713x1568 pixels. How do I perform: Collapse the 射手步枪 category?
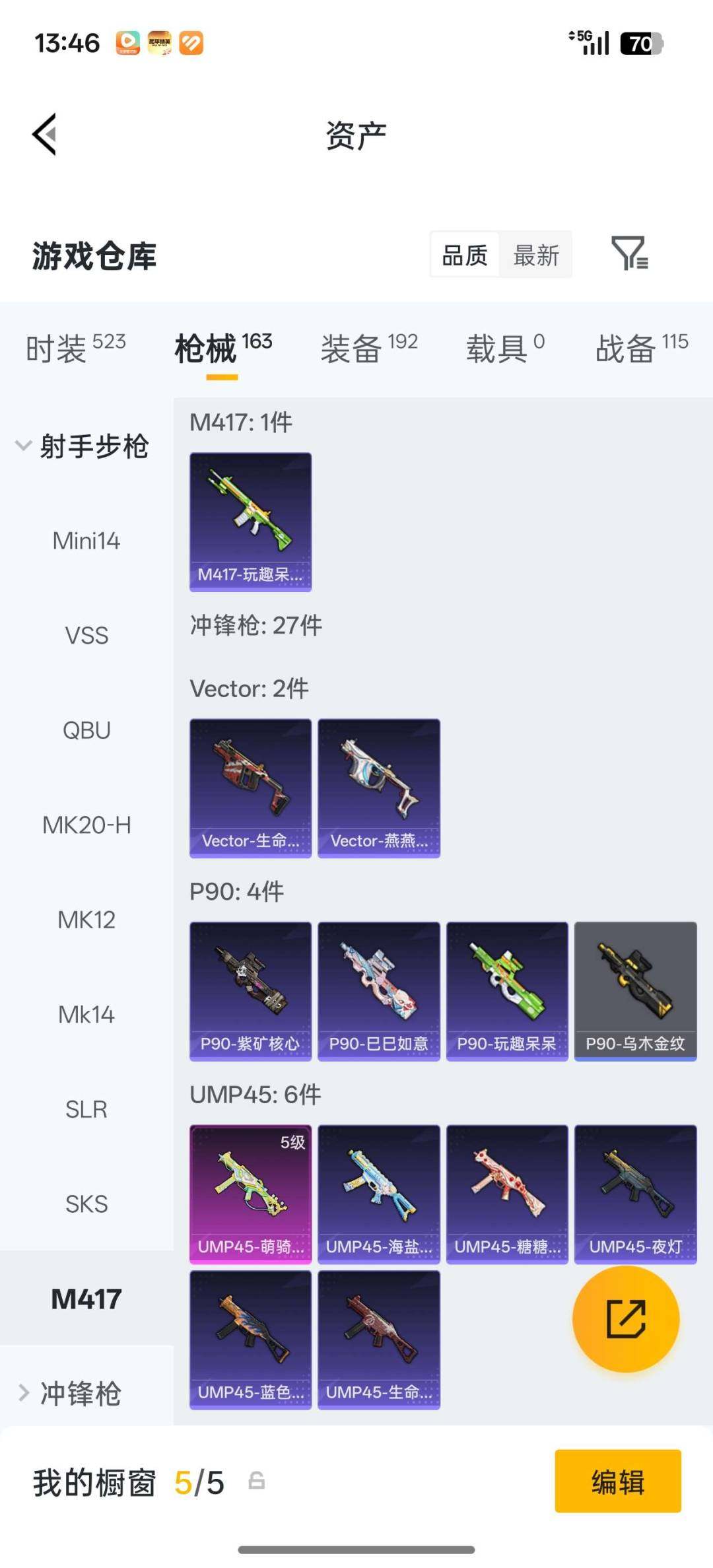pos(83,446)
